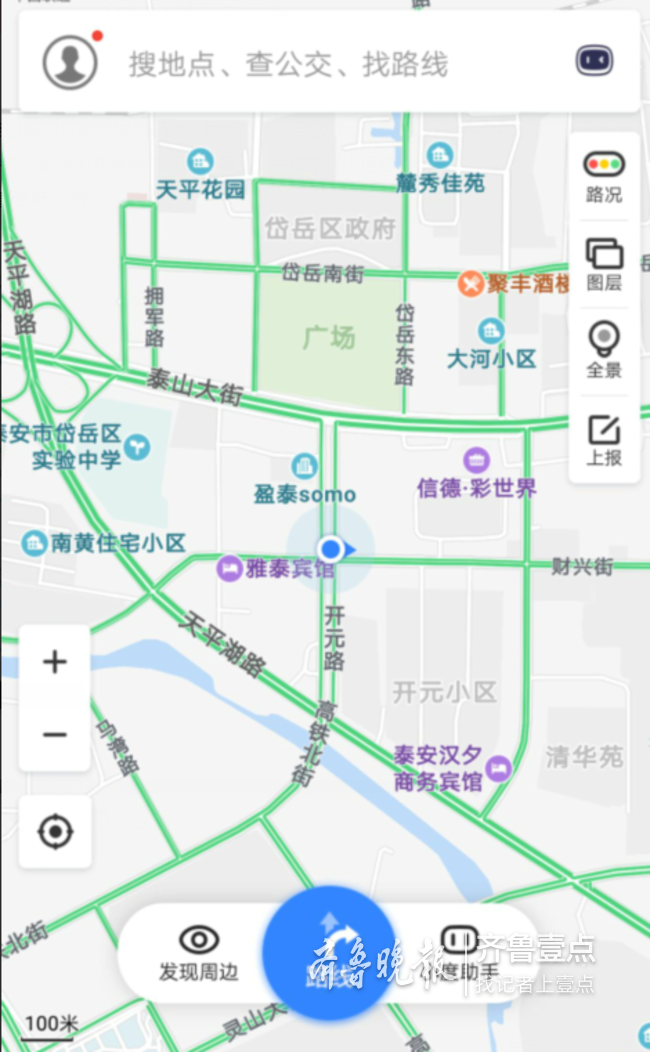
Task: Select the 雅泰宾馆 hotel marker
Action: point(229,569)
